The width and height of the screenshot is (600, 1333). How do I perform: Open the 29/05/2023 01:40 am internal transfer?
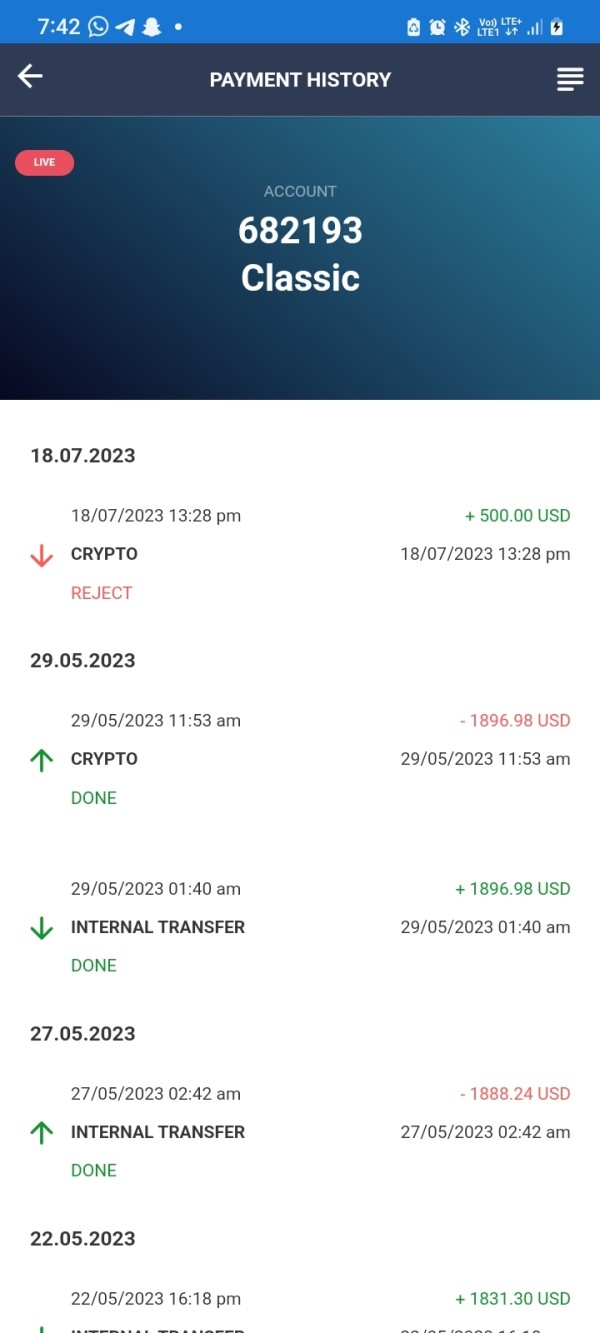[x=300, y=927]
